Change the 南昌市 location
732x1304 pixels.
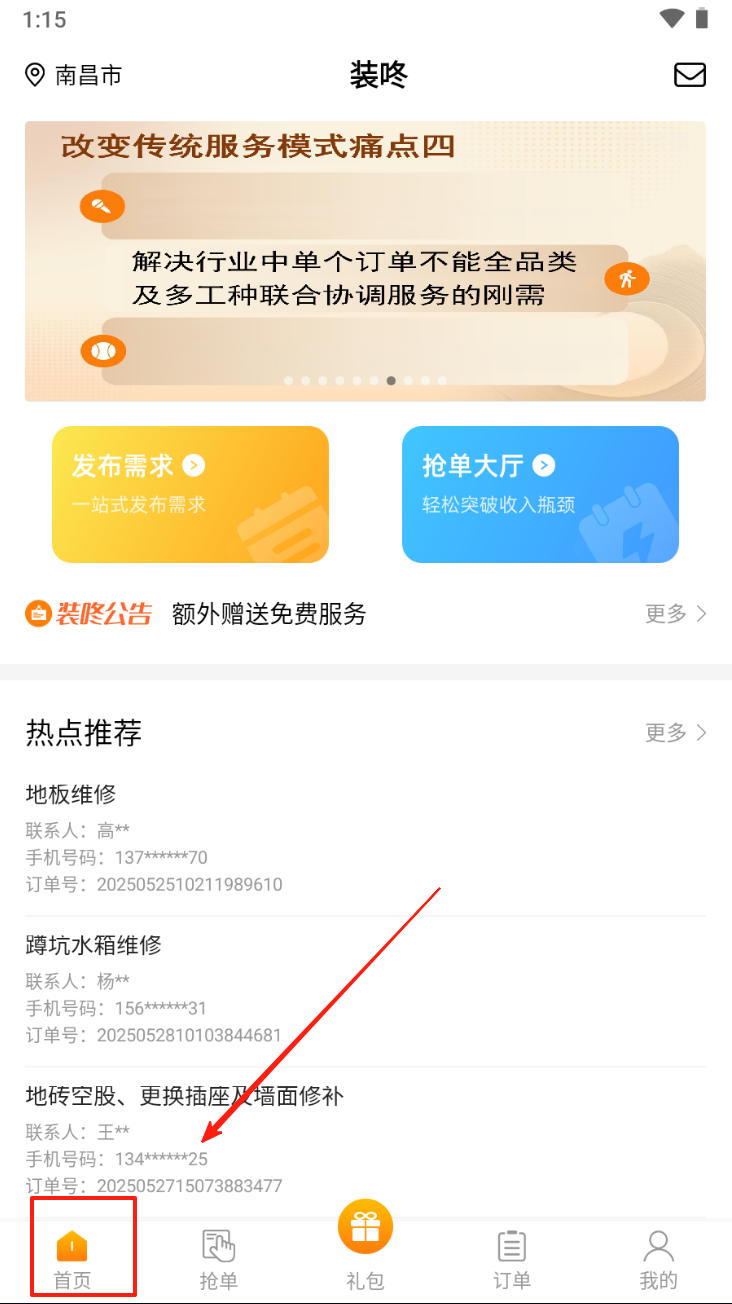[x=74, y=75]
